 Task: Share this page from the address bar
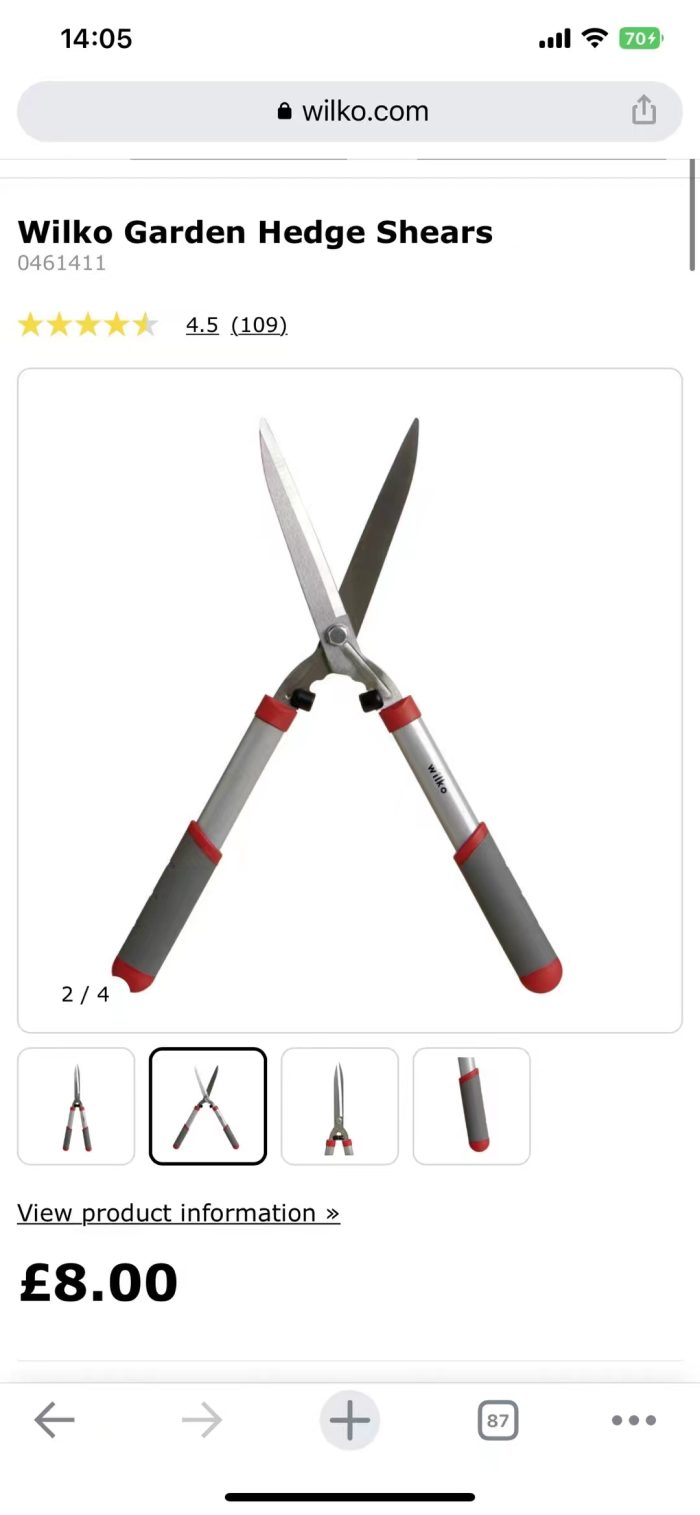click(x=644, y=111)
